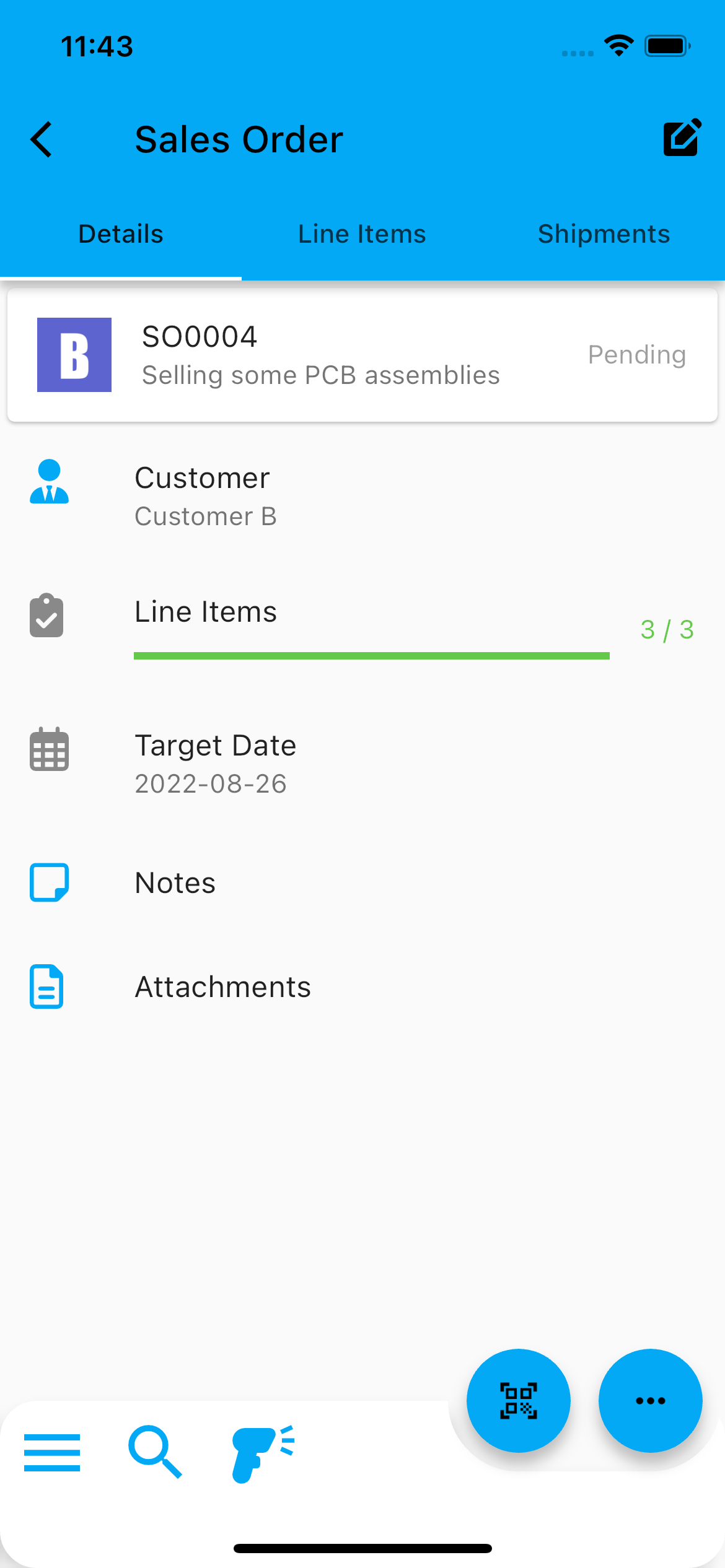The height and width of the screenshot is (1568, 725).
Task: Open the SO0004 order card
Action: (x=362, y=355)
